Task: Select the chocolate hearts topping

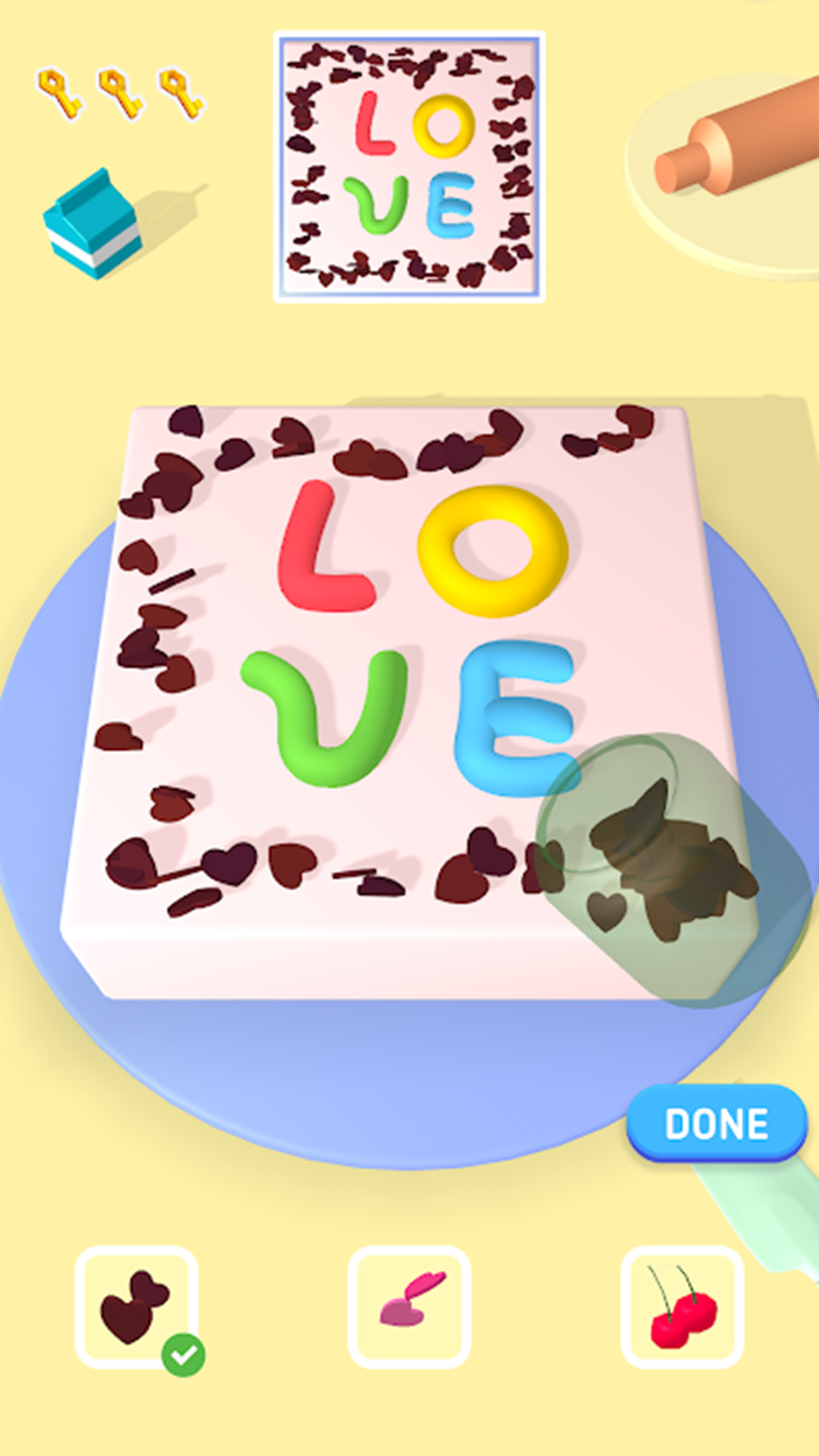Action: pyautogui.click(x=136, y=1307)
